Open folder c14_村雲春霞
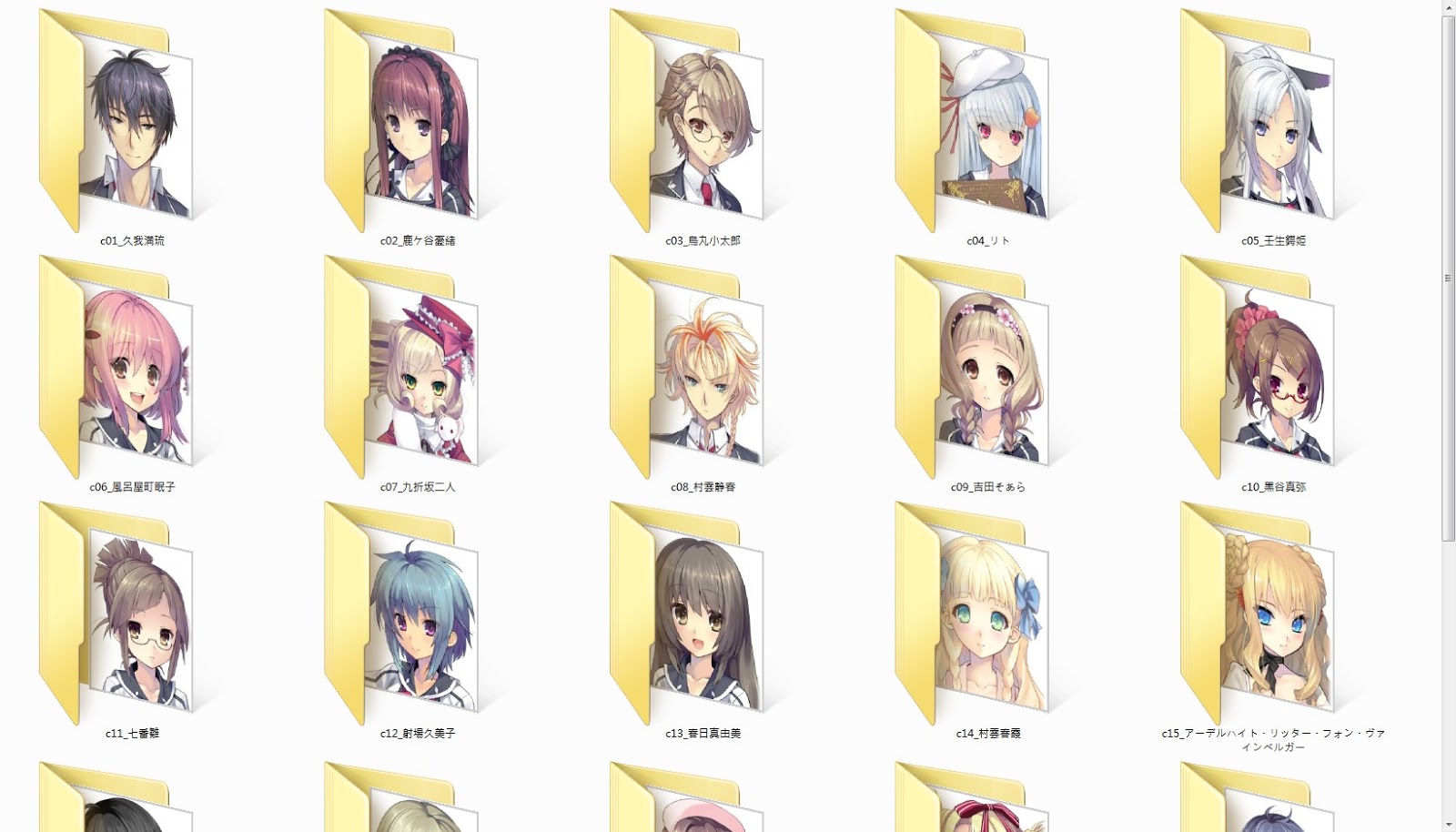This screenshot has height=832, width=1456. point(987,619)
